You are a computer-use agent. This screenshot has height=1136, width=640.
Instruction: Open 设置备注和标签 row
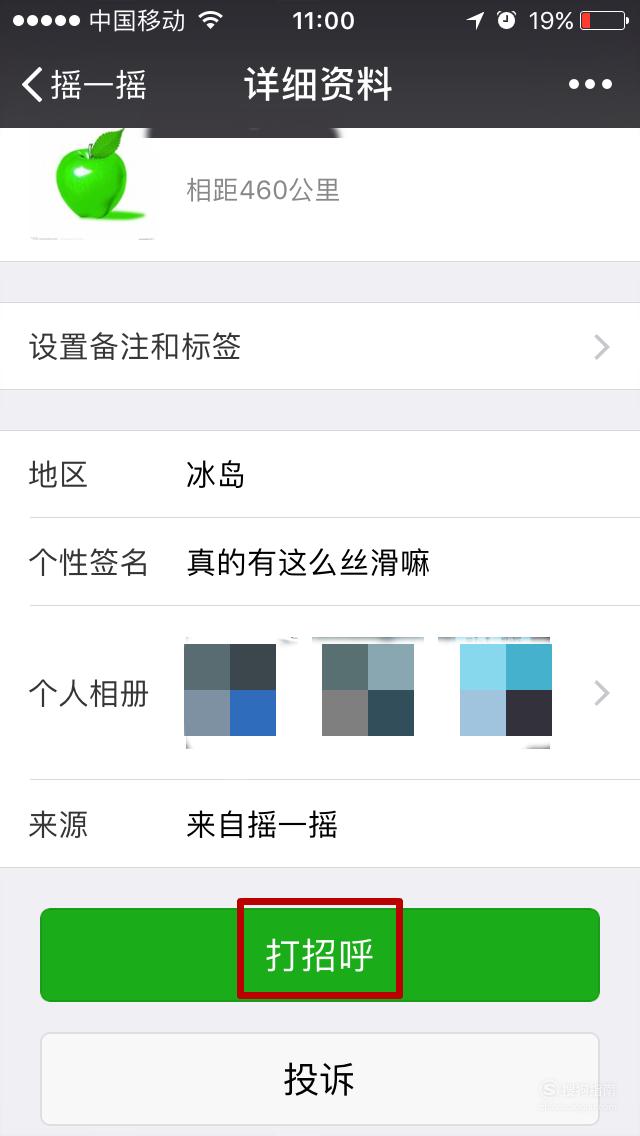coord(320,346)
